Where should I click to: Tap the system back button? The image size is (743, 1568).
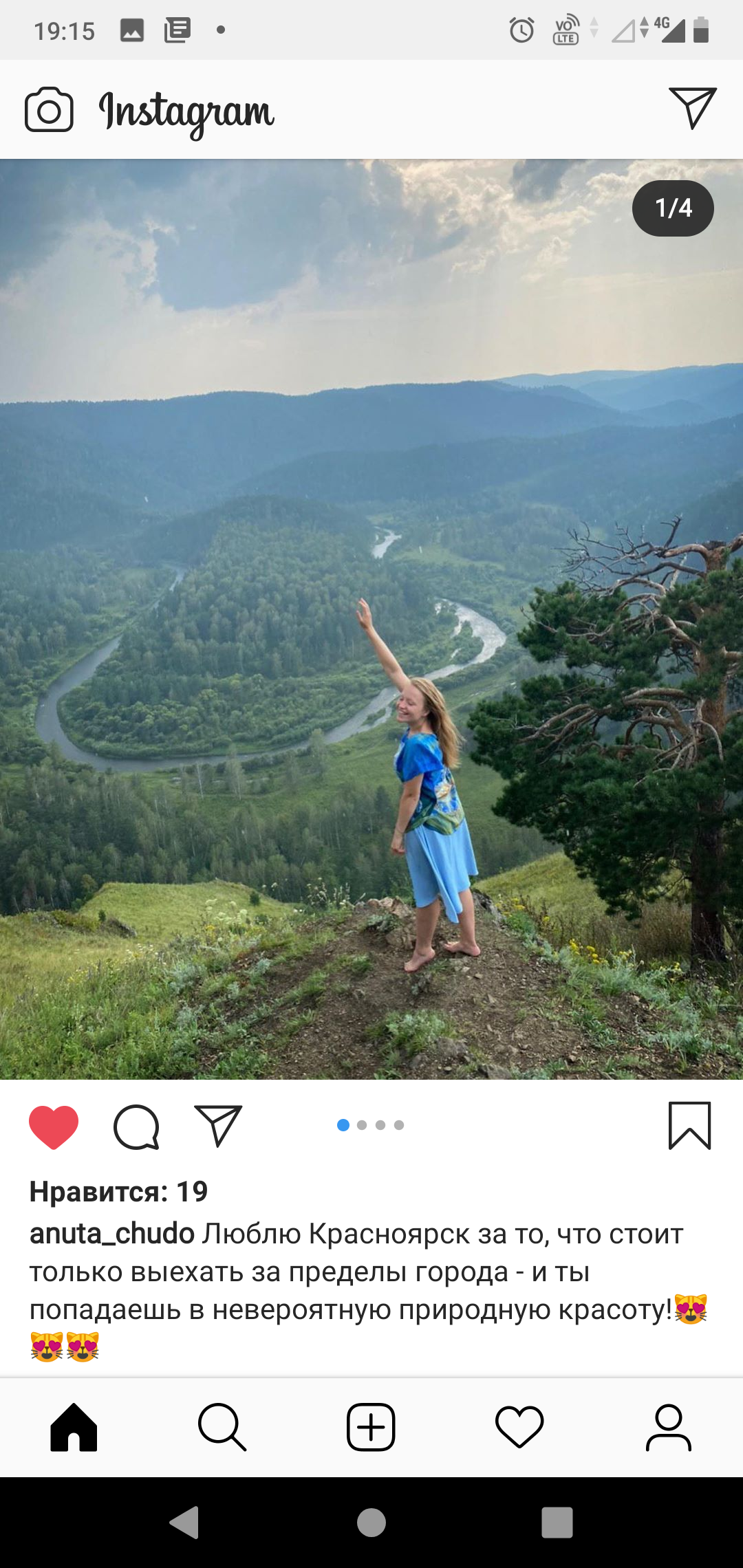click(184, 1522)
